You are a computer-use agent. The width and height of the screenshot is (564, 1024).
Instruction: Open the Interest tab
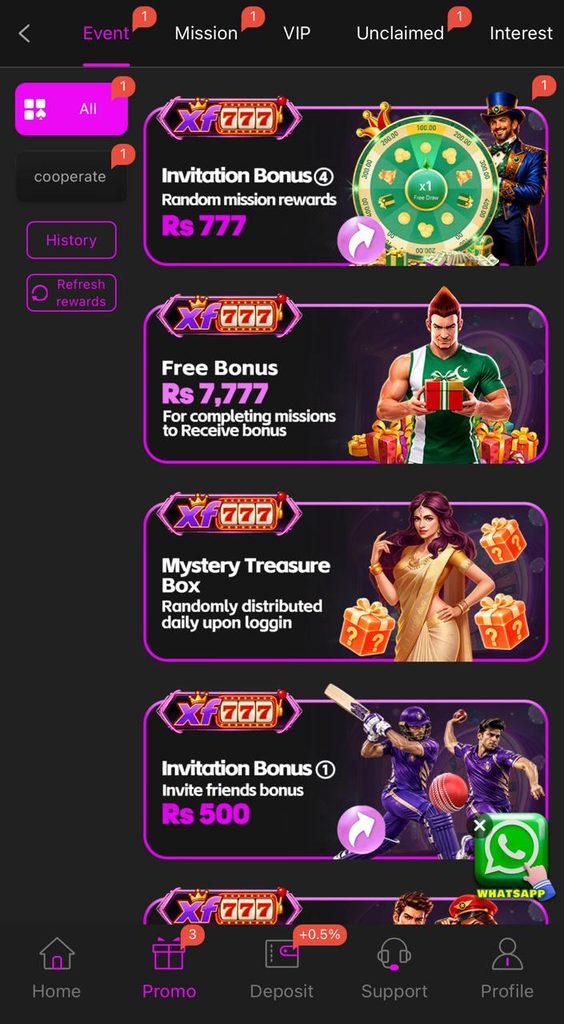click(x=521, y=33)
